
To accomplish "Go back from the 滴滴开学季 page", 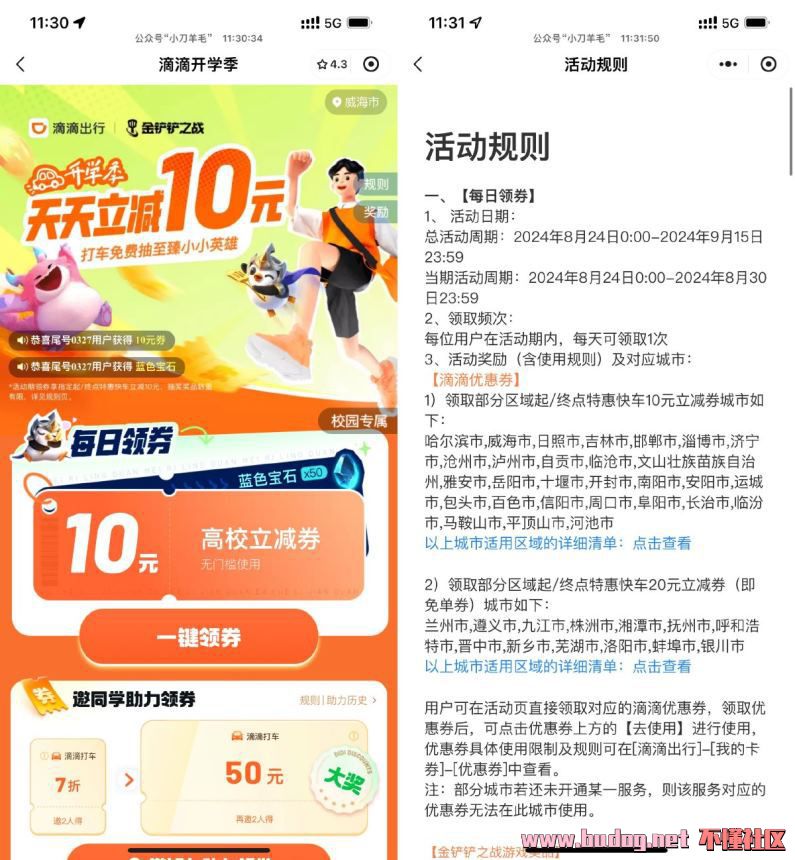I will [20, 64].
